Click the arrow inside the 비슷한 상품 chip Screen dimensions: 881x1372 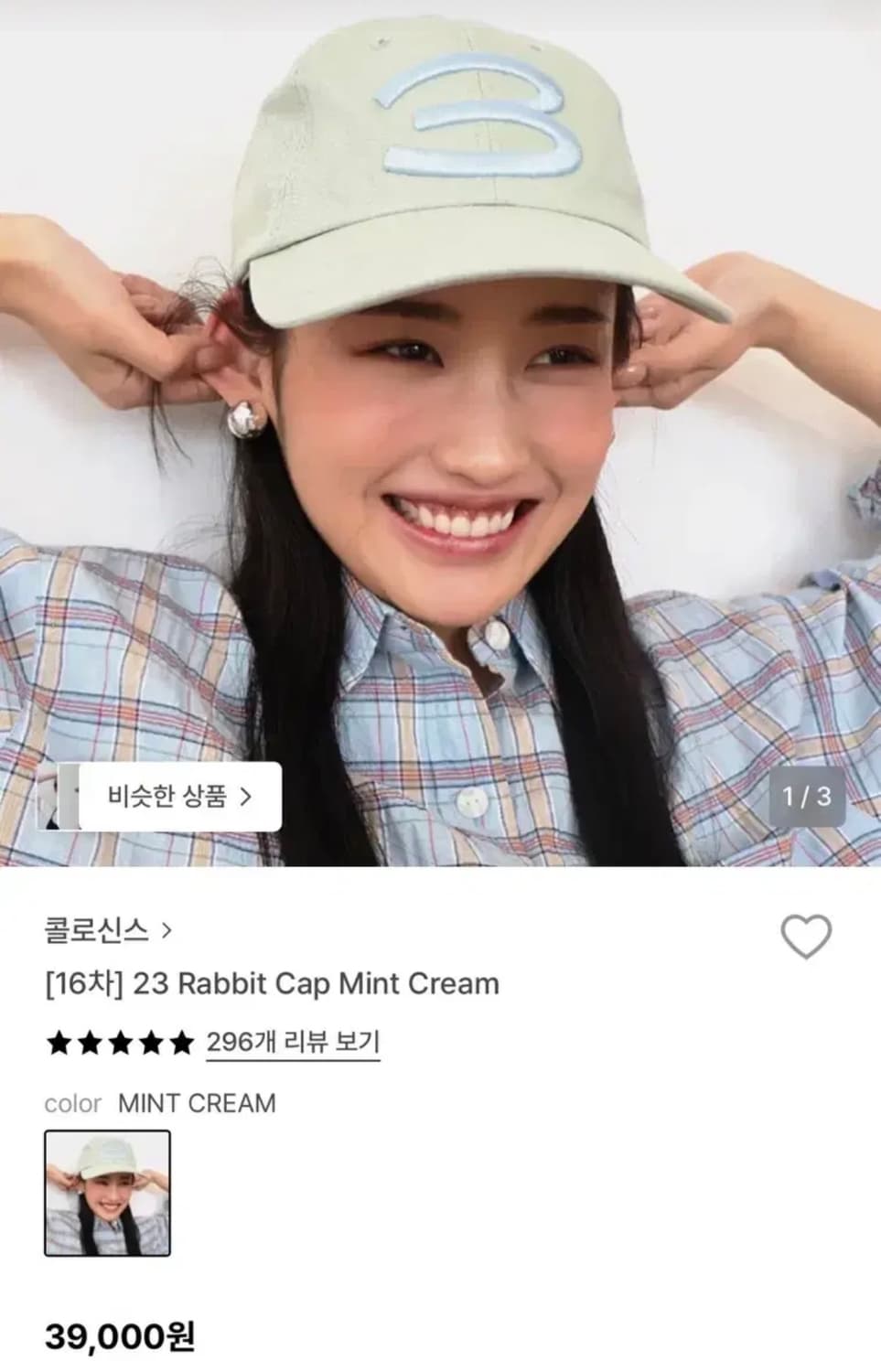click(245, 796)
